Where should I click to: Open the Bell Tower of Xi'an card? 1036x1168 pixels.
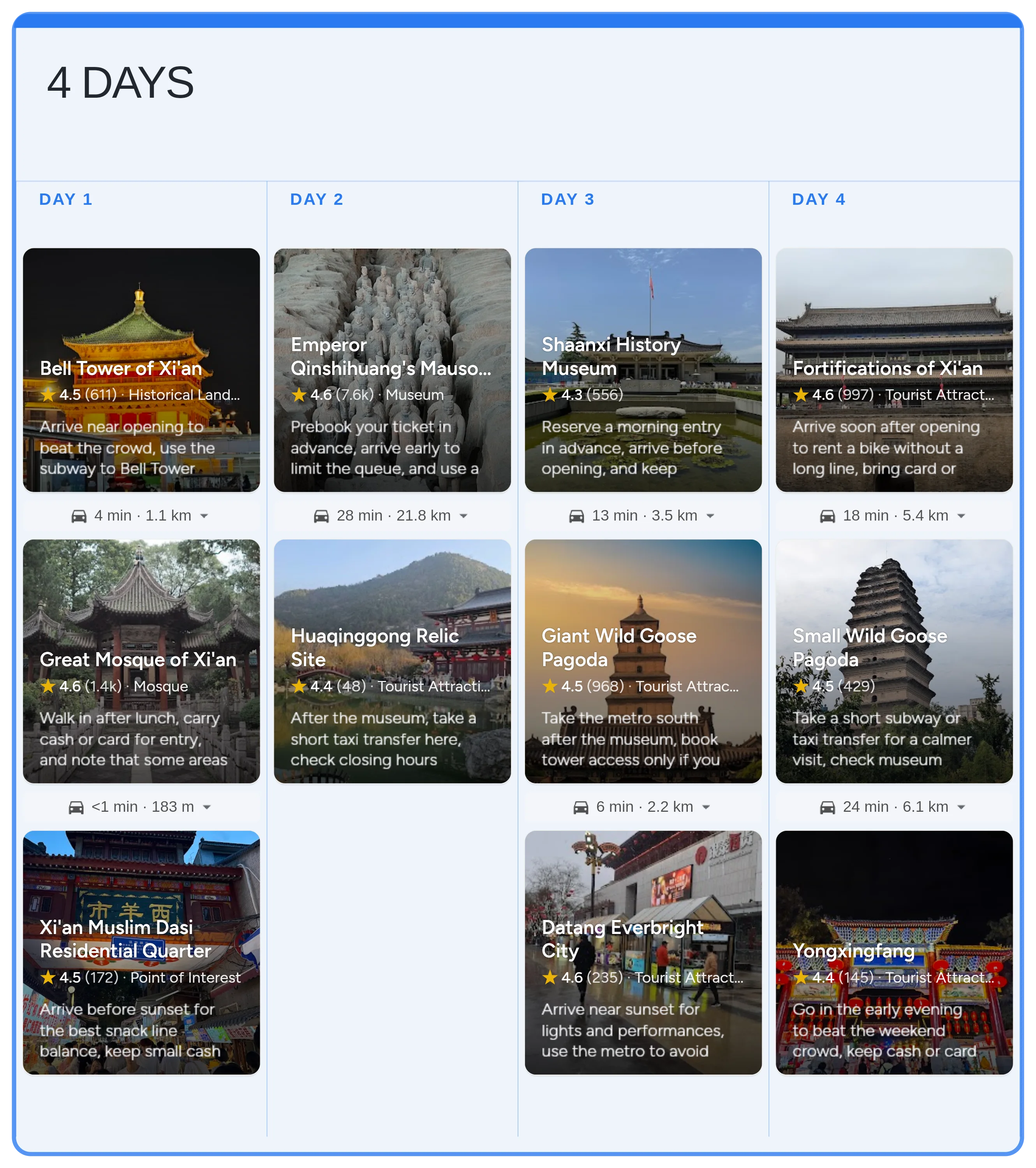(x=141, y=370)
